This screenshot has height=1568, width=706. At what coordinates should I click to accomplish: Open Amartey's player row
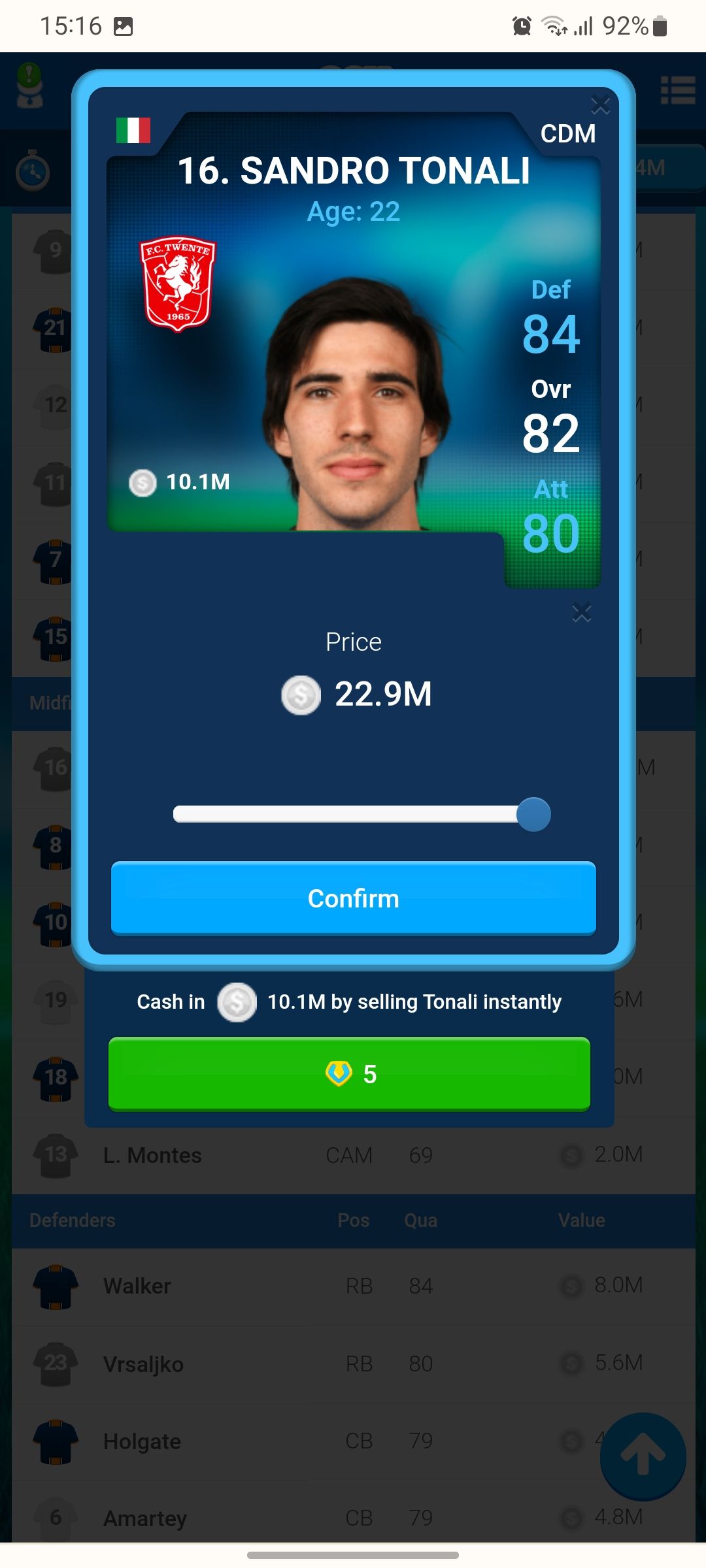tap(353, 1517)
